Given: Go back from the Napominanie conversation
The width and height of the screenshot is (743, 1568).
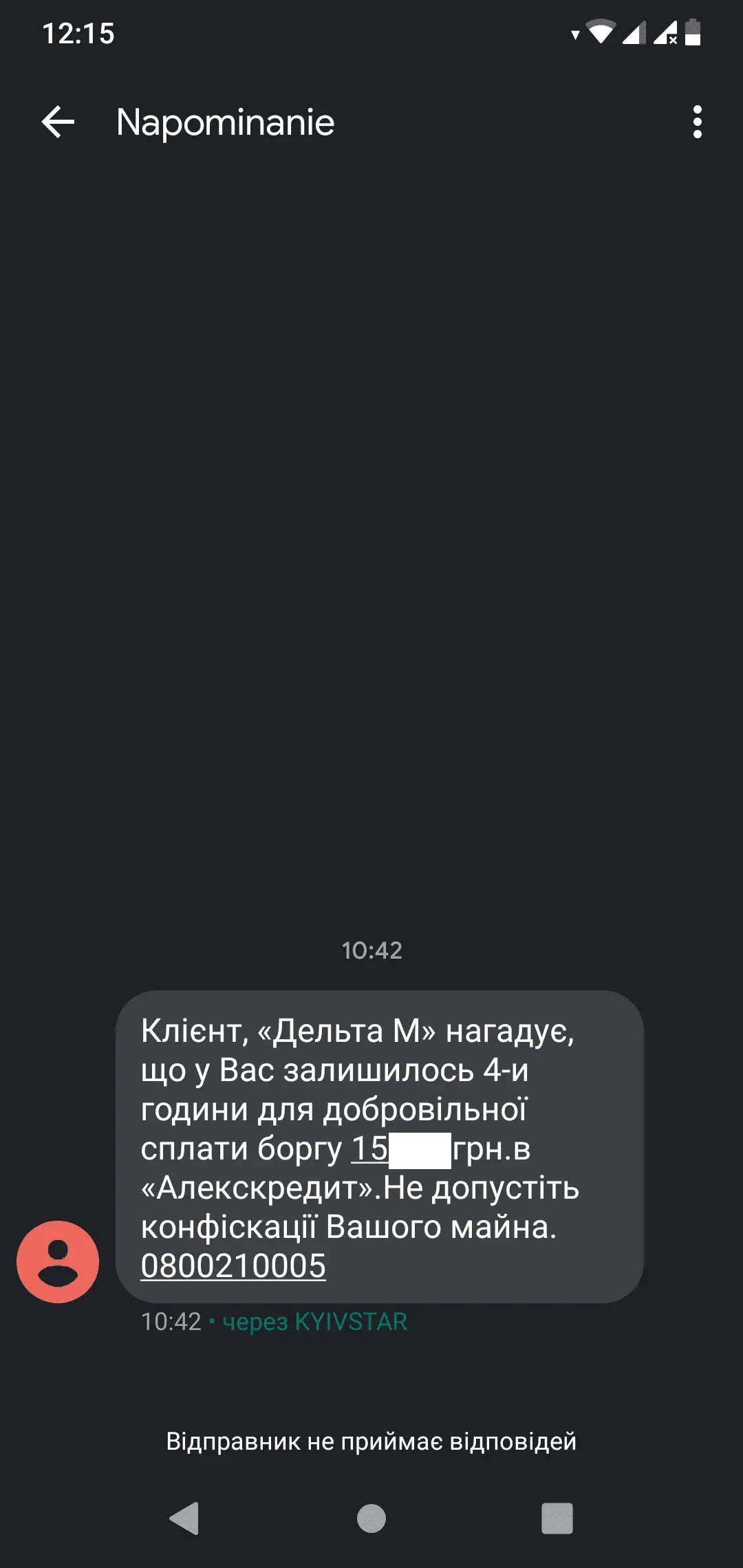Looking at the screenshot, I should (58, 122).
